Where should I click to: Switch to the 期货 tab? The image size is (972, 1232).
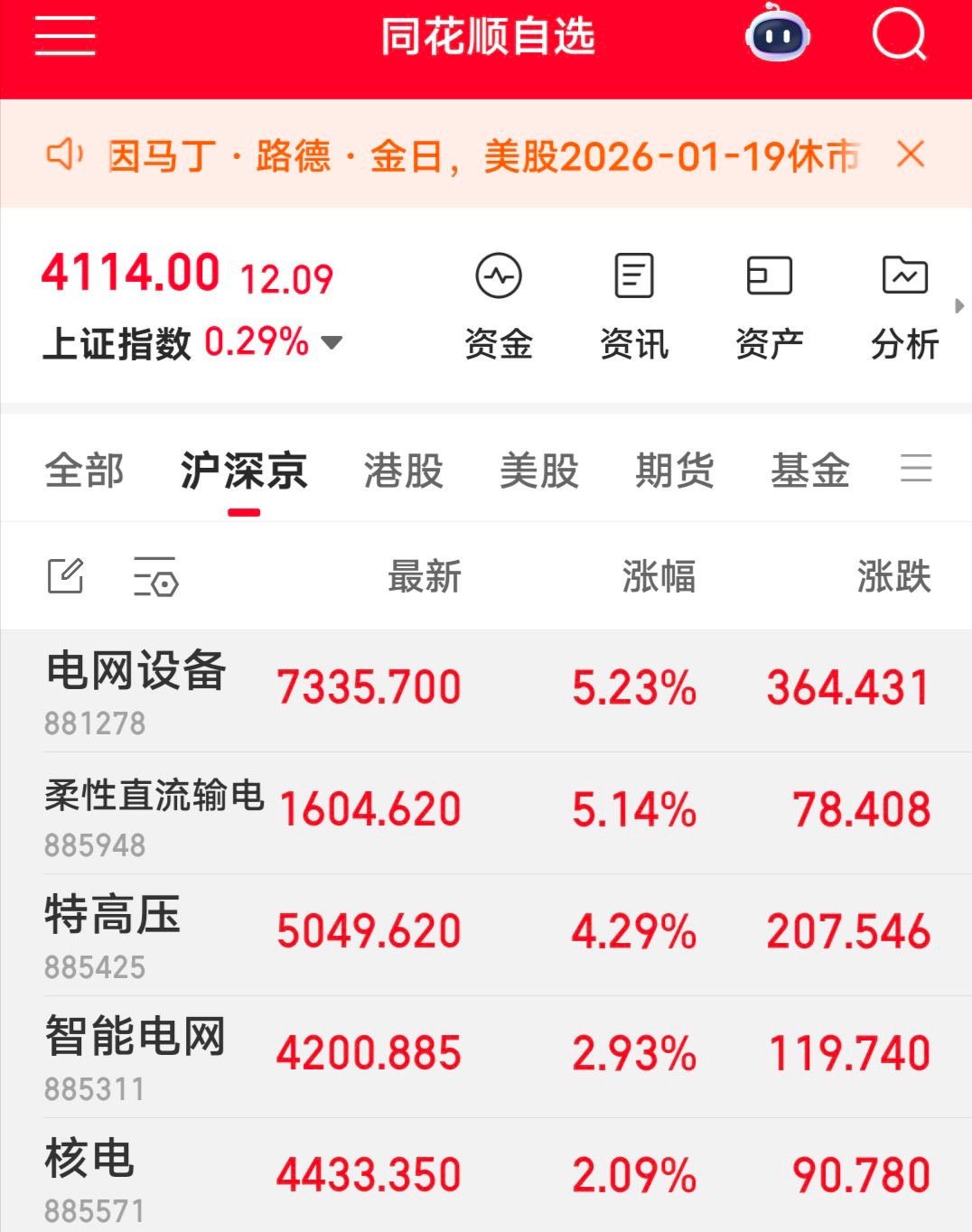click(675, 471)
